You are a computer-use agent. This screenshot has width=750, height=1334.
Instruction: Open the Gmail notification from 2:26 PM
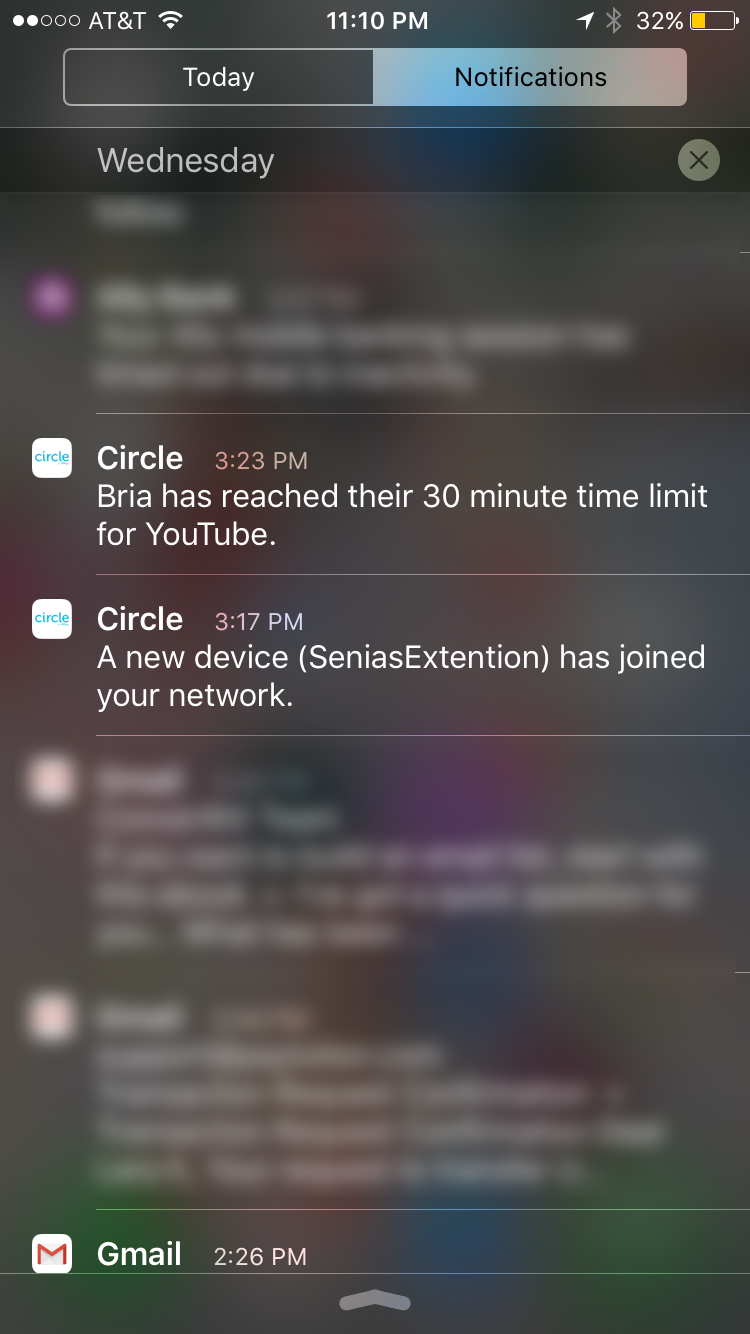coord(375,1254)
